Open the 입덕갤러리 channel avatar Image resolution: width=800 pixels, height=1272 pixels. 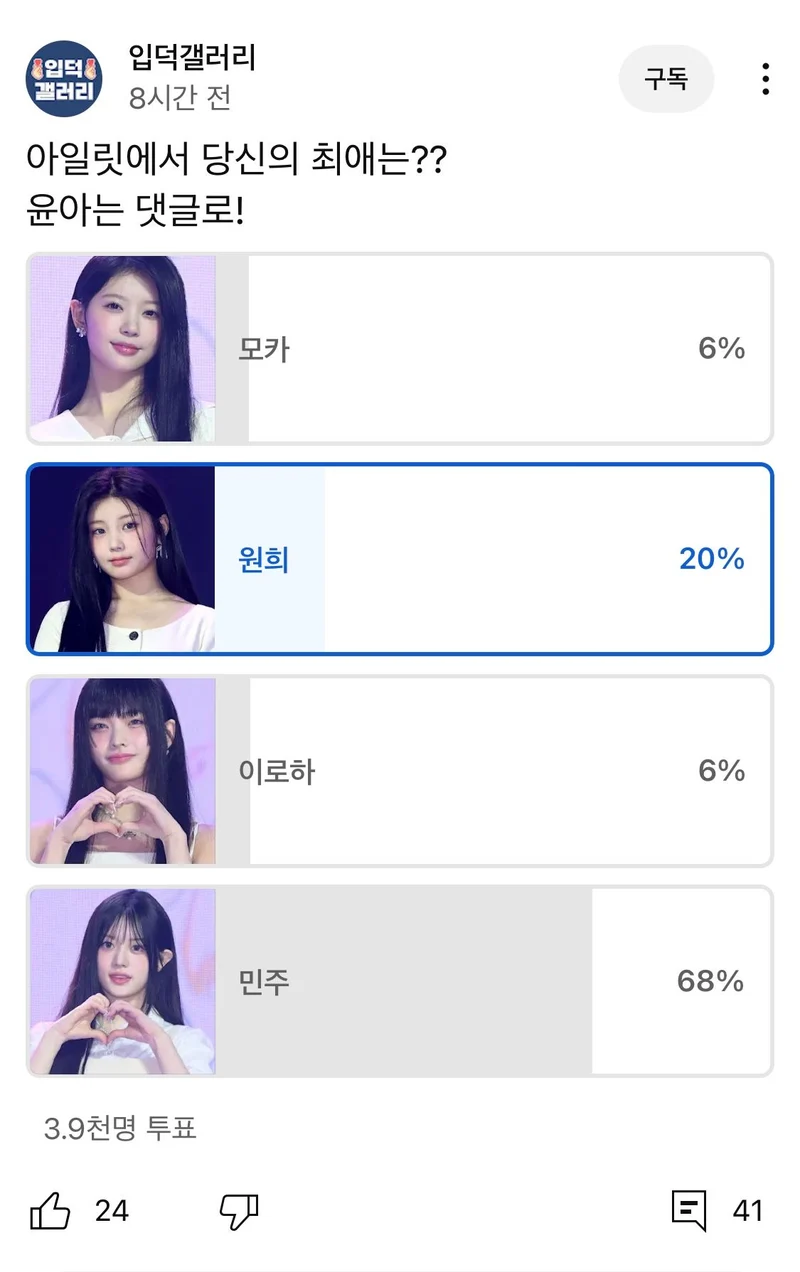tap(63, 79)
